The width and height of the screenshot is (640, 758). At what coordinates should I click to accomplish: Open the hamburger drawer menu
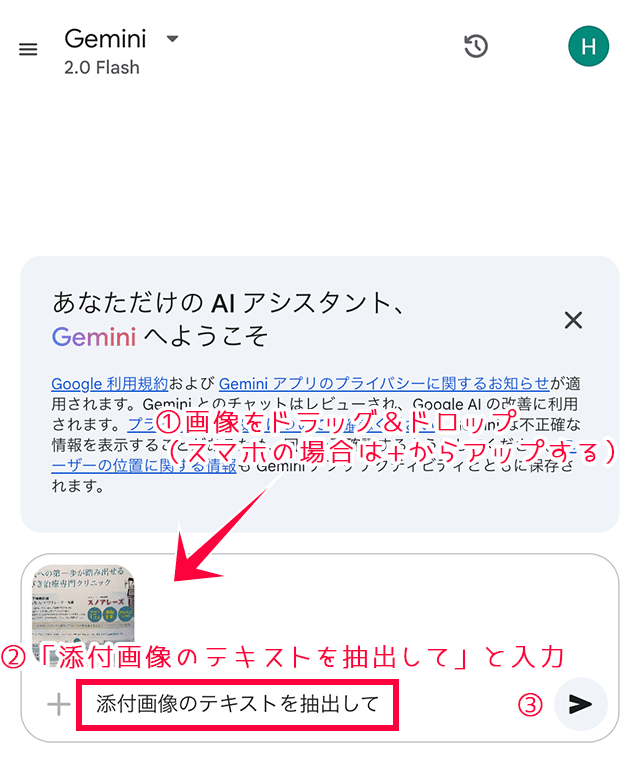click(x=28, y=49)
